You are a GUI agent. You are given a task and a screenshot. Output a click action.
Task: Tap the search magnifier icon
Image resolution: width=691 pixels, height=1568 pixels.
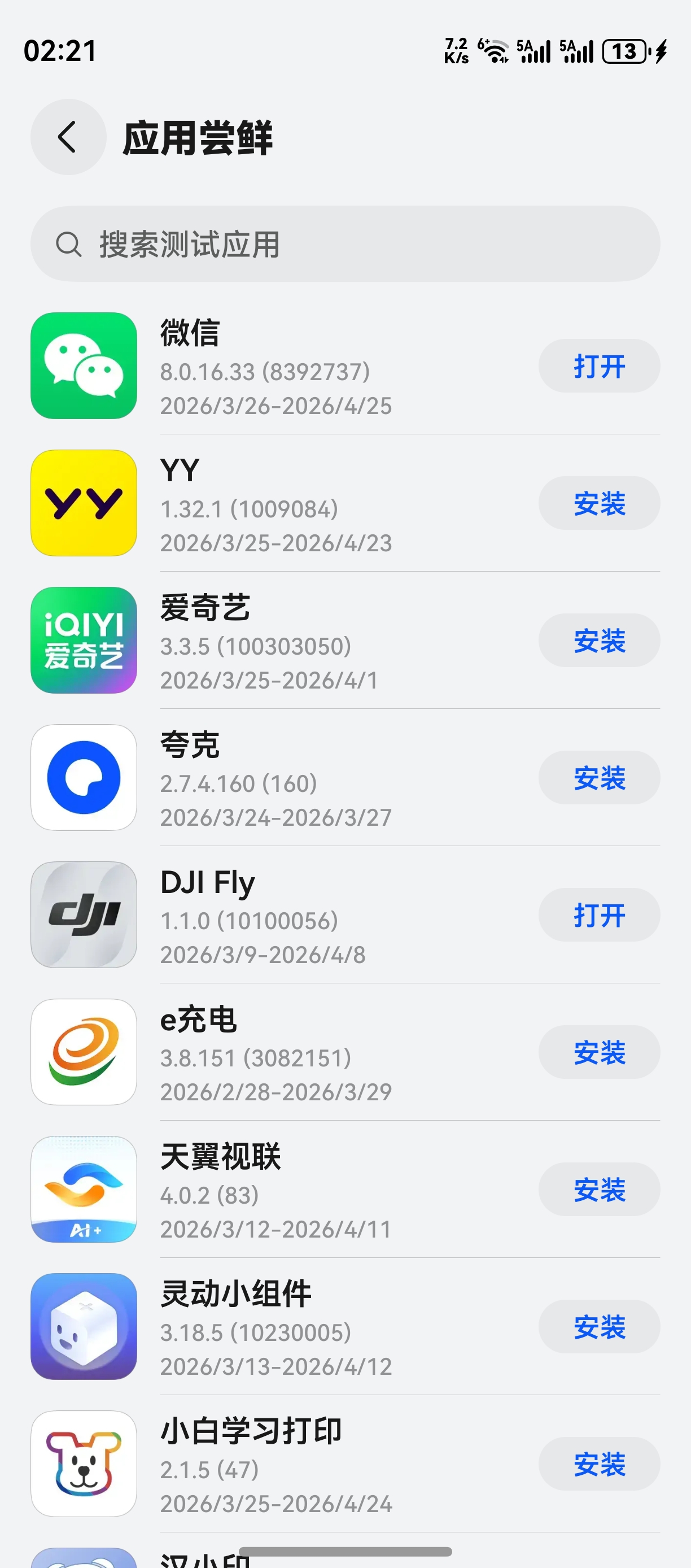69,243
